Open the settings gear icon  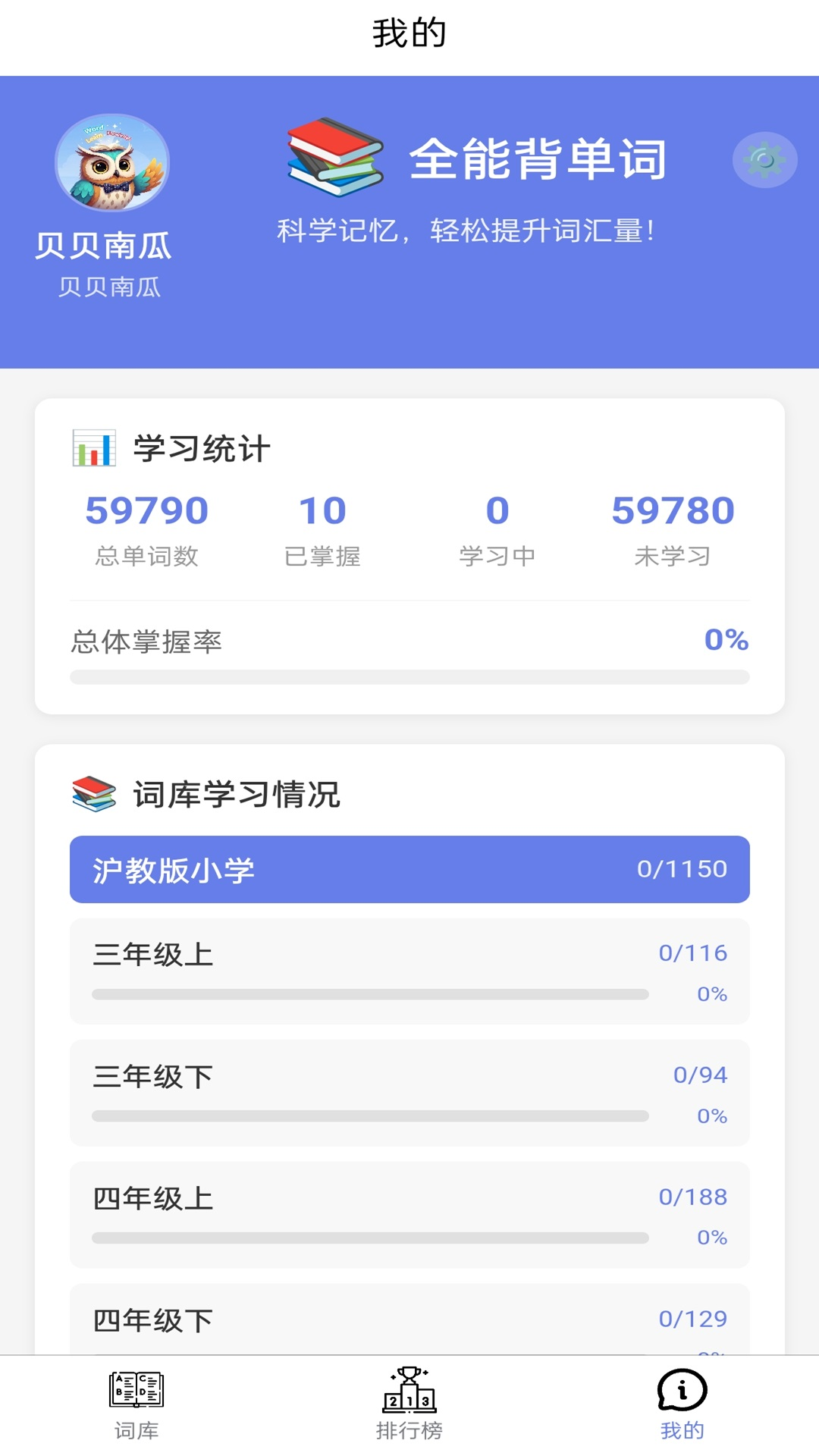tap(765, 158)
